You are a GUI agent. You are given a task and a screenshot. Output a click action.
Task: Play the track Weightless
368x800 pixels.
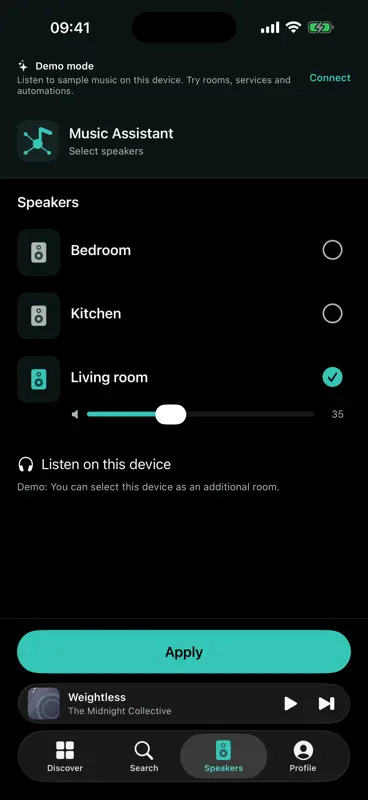click(290, 704)
